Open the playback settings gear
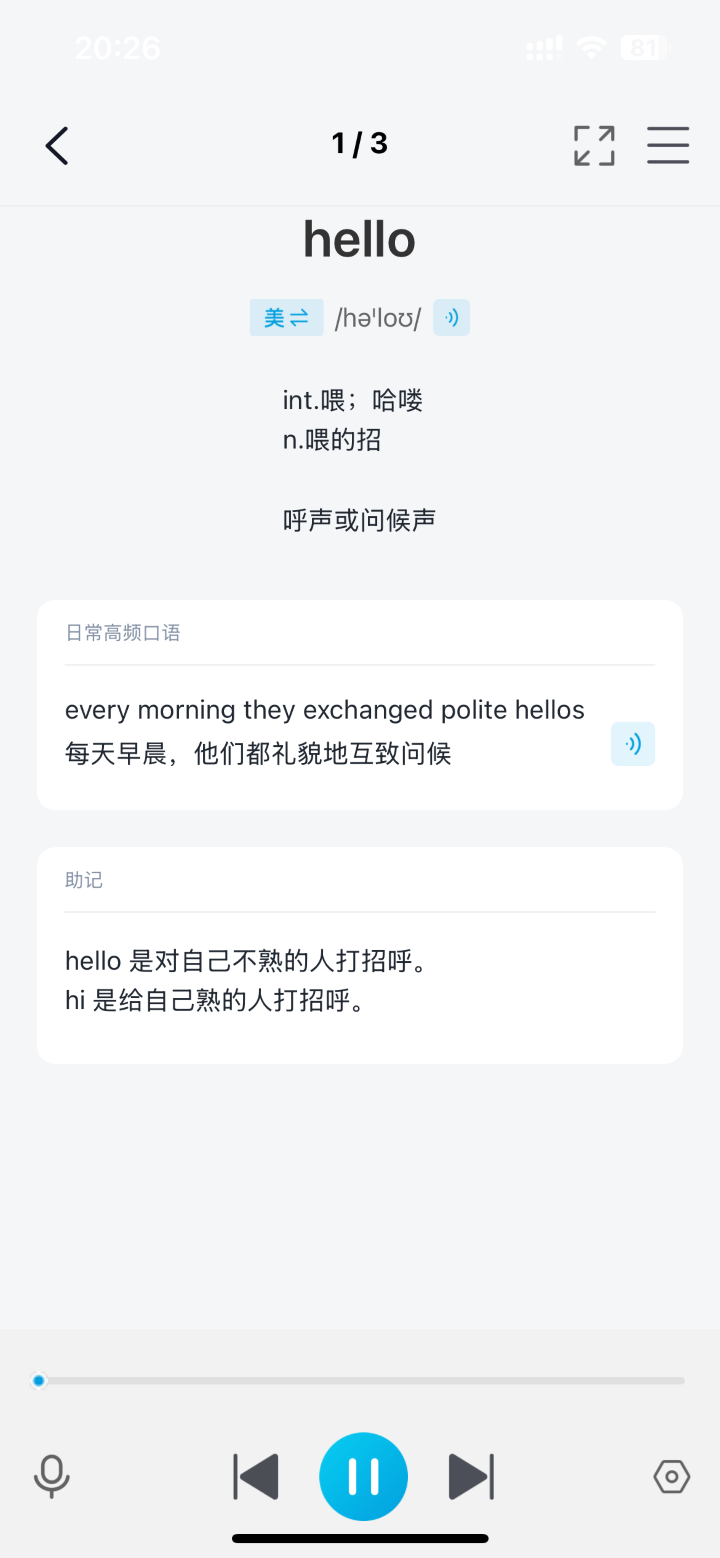 (671, 1475)
